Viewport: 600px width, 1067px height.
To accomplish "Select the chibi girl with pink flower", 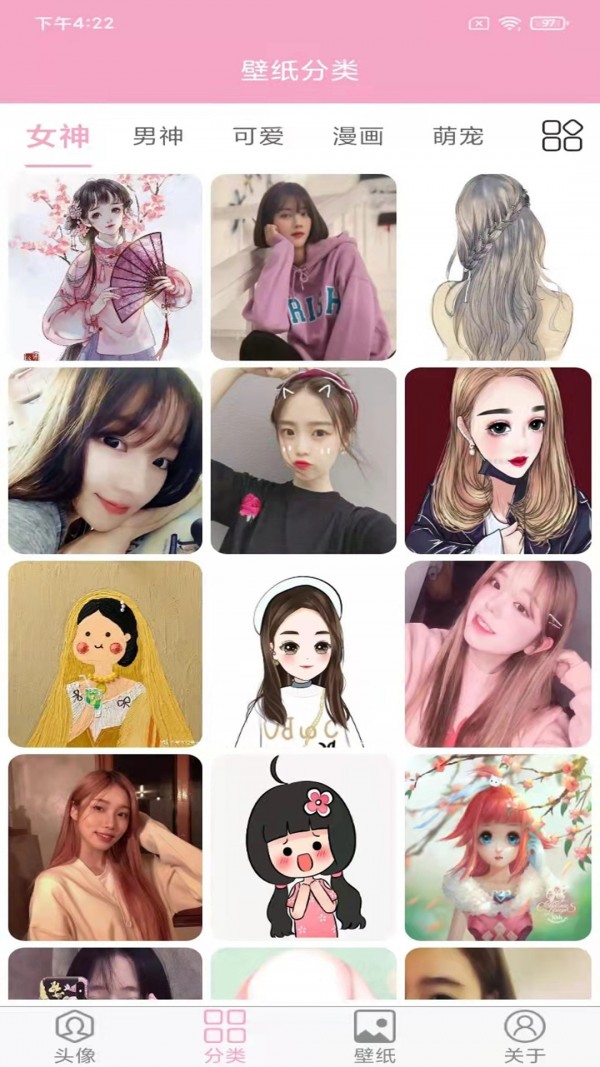I will (x=303, y=847).
